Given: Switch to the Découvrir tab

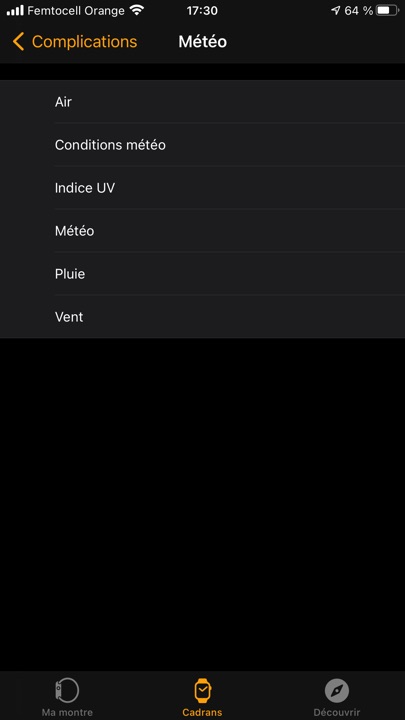Looking at the screenshot, I should (x=337, y=697).
